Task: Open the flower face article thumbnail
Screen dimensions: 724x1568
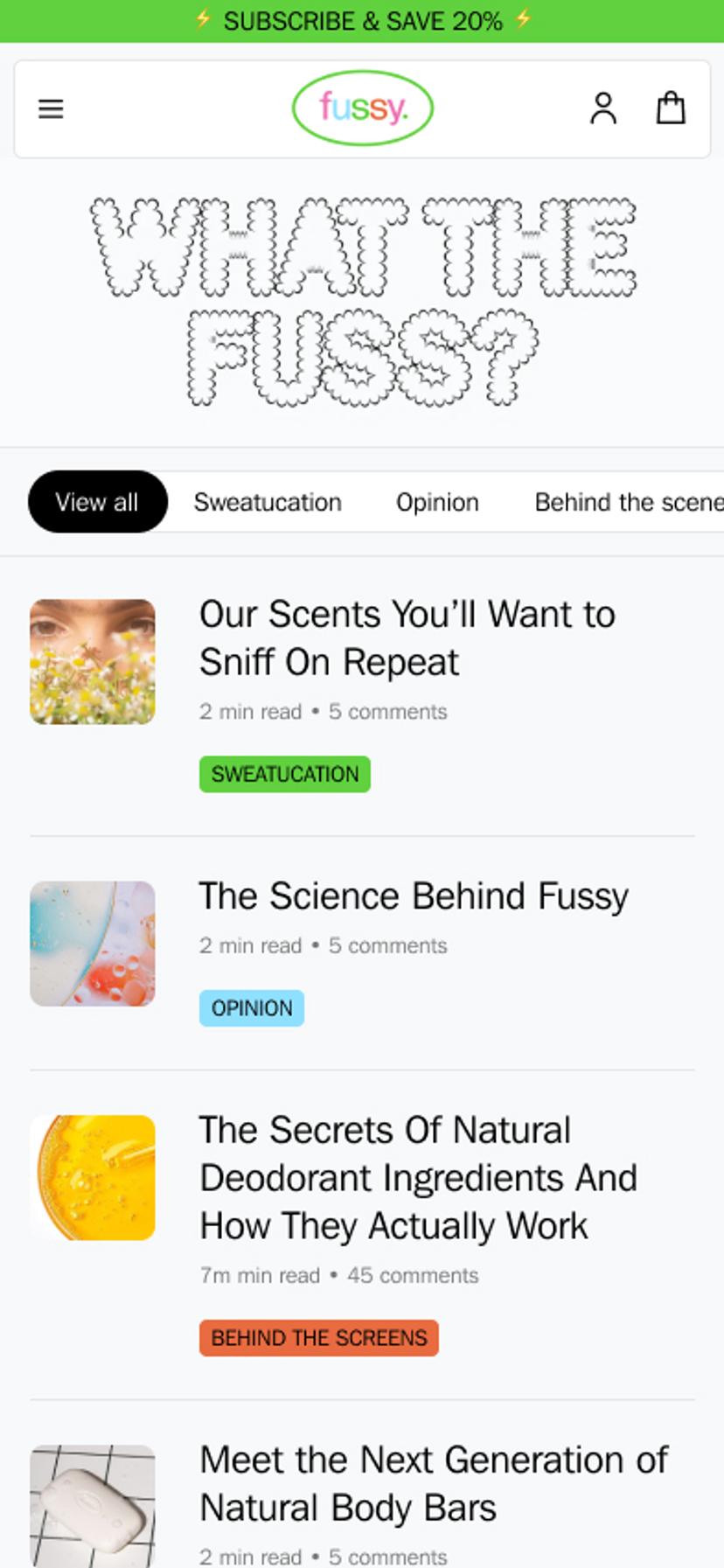Action: coord(93,661)
